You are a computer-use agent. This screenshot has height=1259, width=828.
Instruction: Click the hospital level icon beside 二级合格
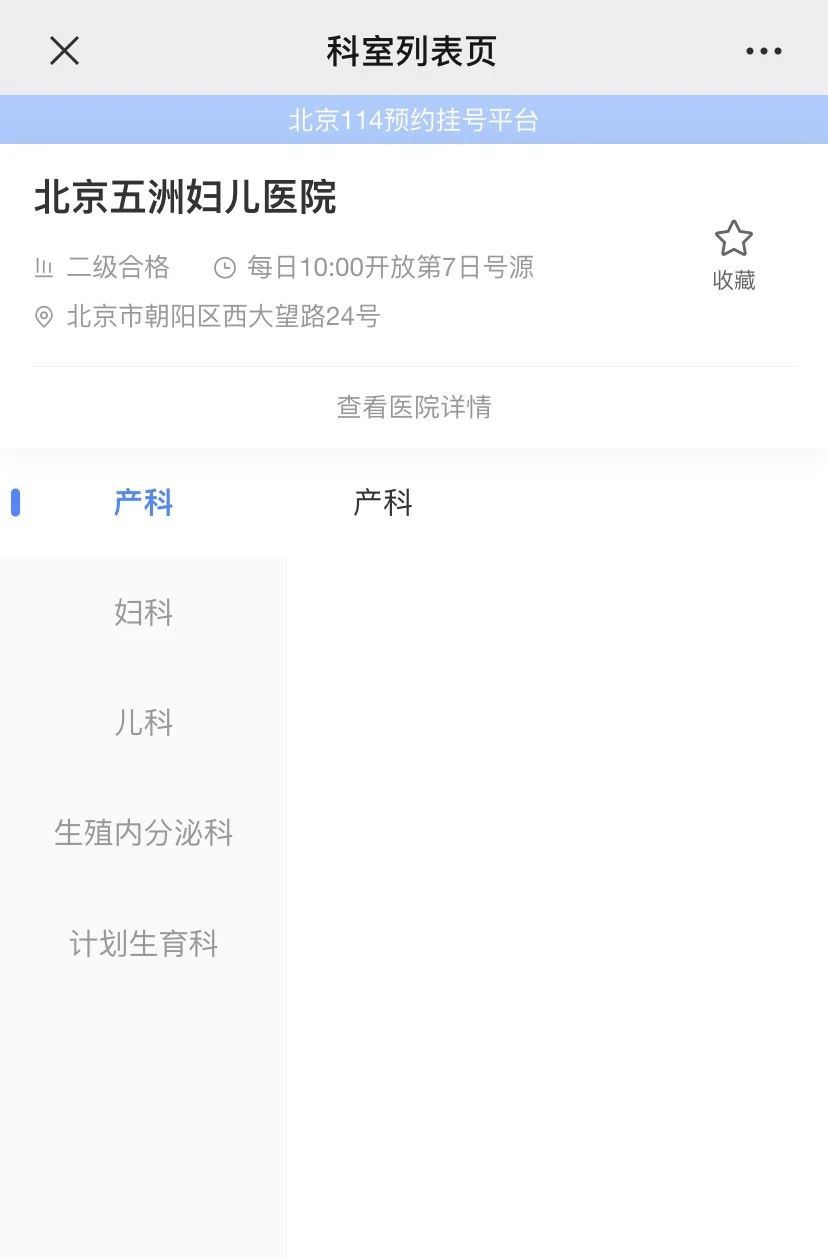pyautogui.click(x=42, y=267)
